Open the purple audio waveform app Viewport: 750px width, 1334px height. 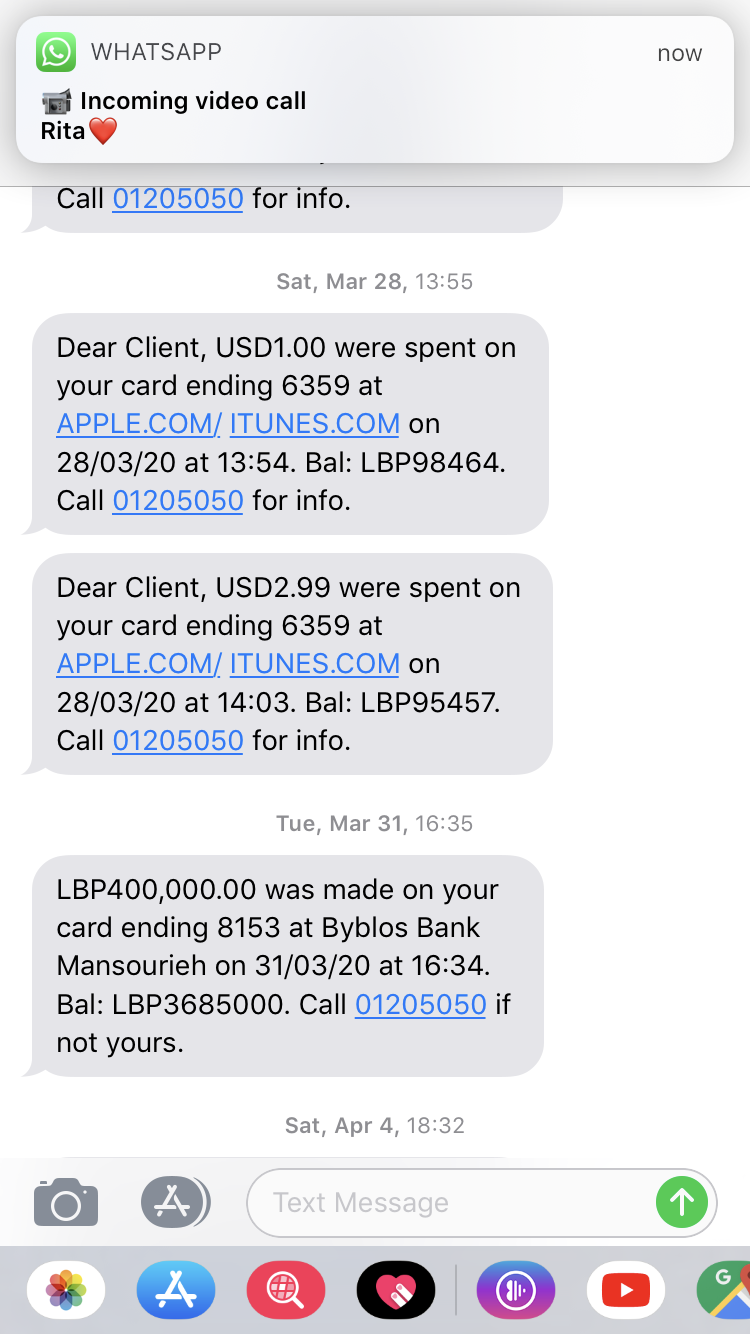pos(516,1291)
